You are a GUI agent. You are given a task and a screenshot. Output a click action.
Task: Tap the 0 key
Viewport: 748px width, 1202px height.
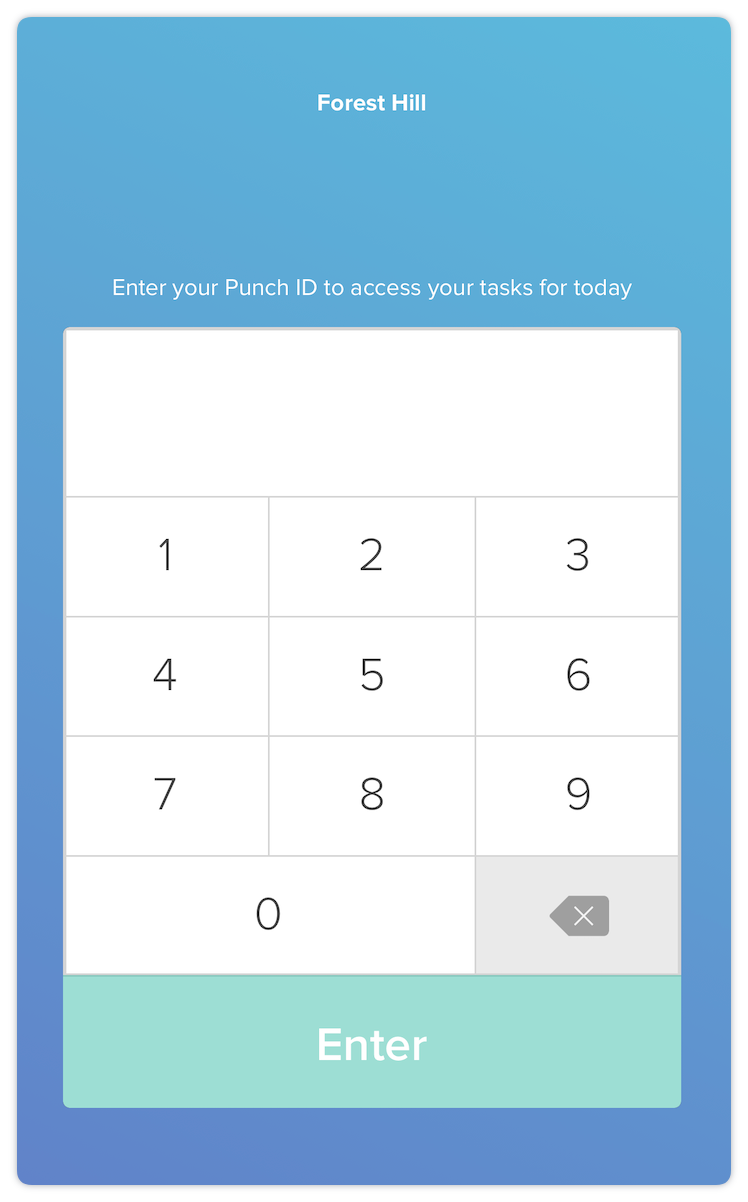(x=269, y=915)
